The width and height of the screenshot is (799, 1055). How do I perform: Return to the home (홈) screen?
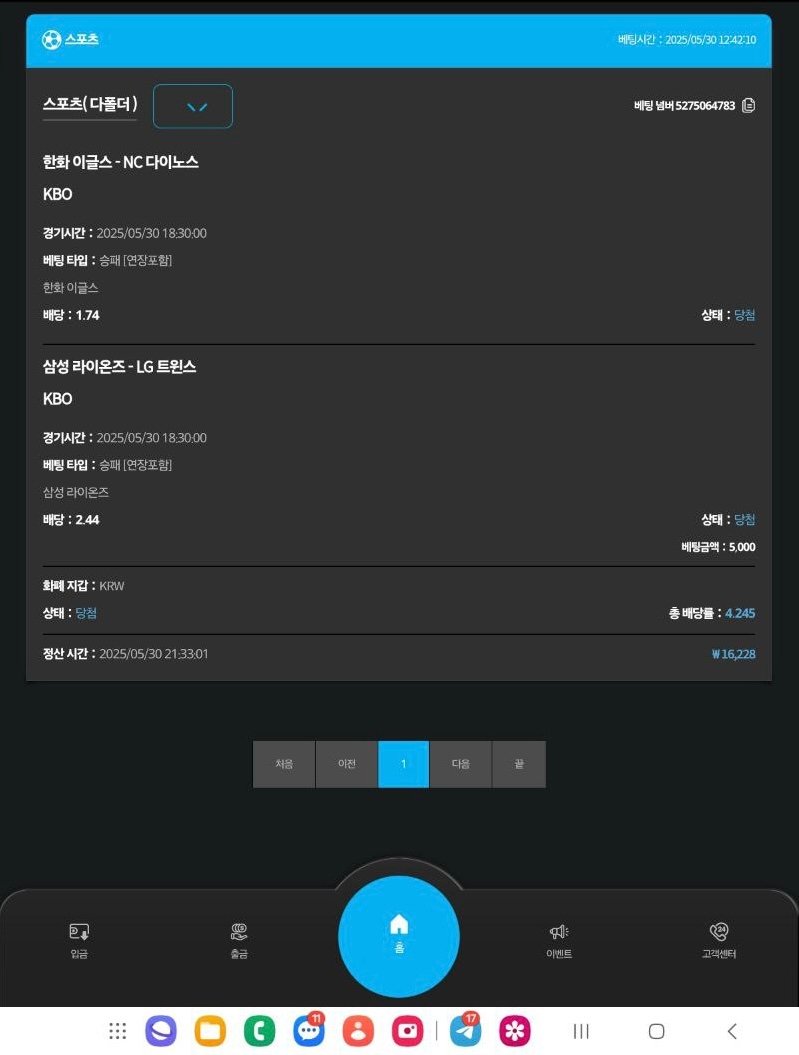pyautogui.click(x=399, y=935)
